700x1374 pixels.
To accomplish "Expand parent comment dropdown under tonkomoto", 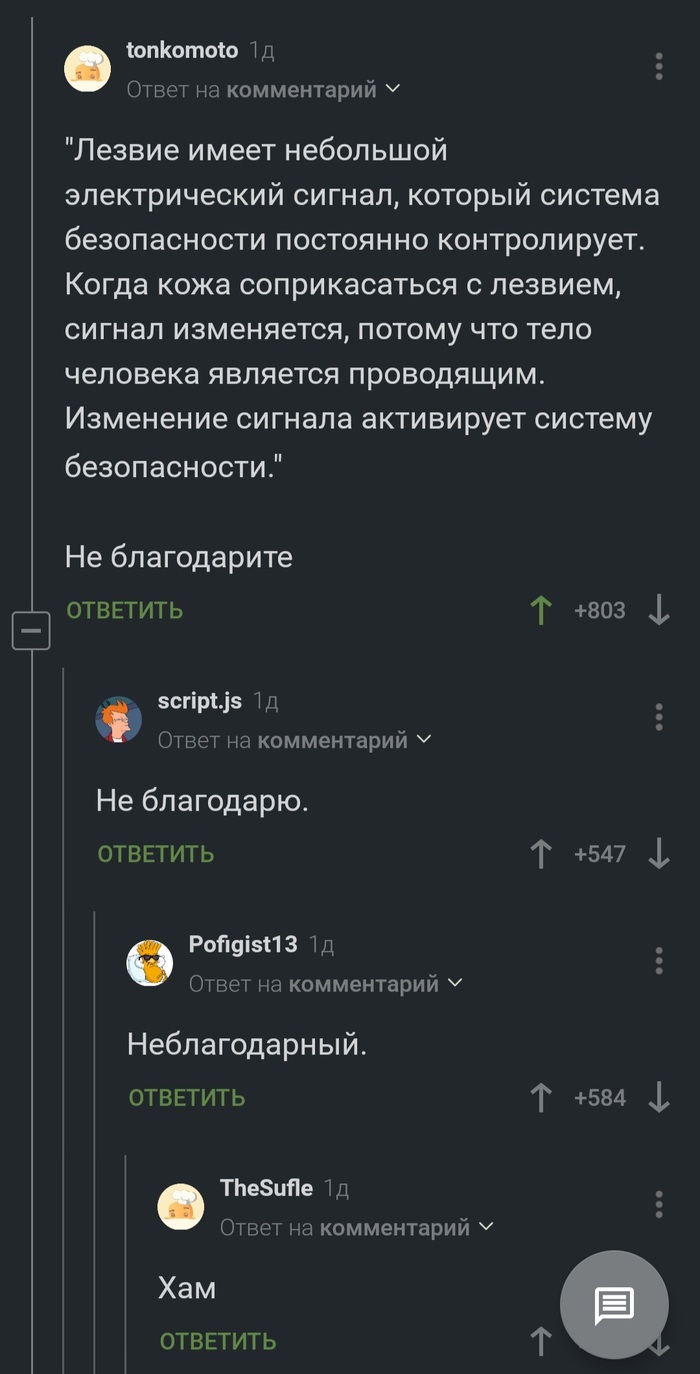I will pyautogui.click(x=392, y=89).
